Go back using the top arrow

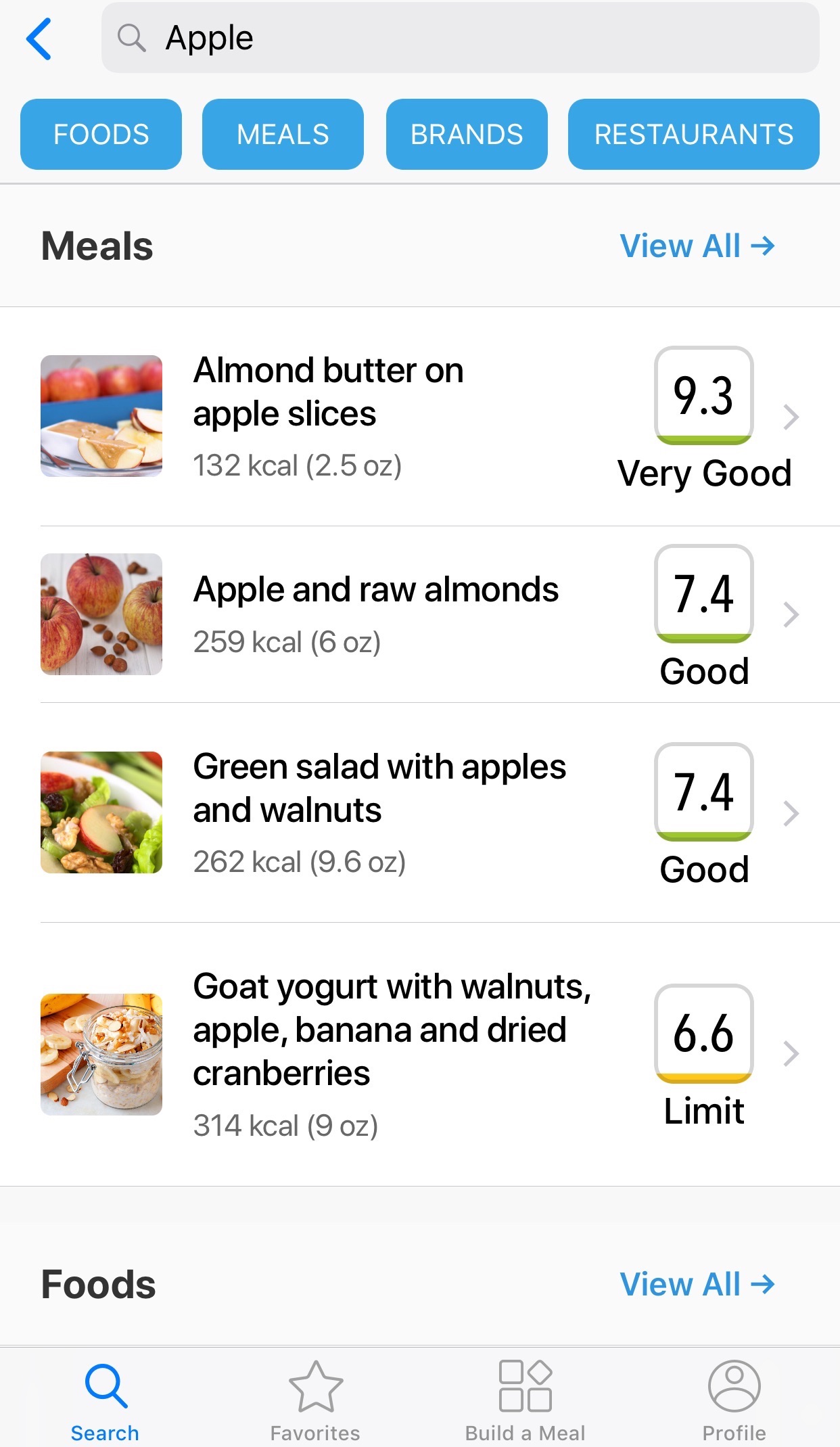tap(39, 39)
